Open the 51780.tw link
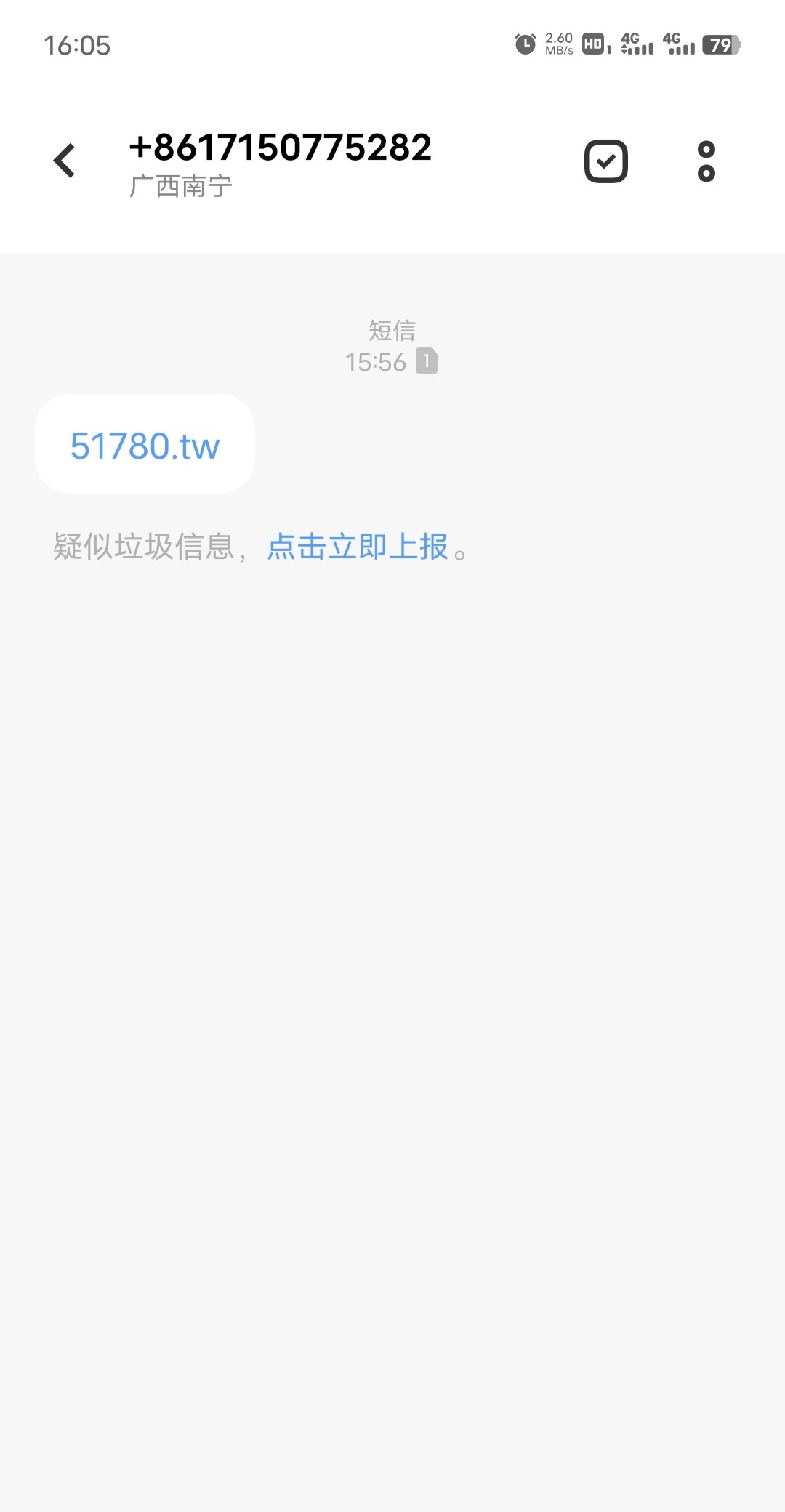 coord(145,446)
